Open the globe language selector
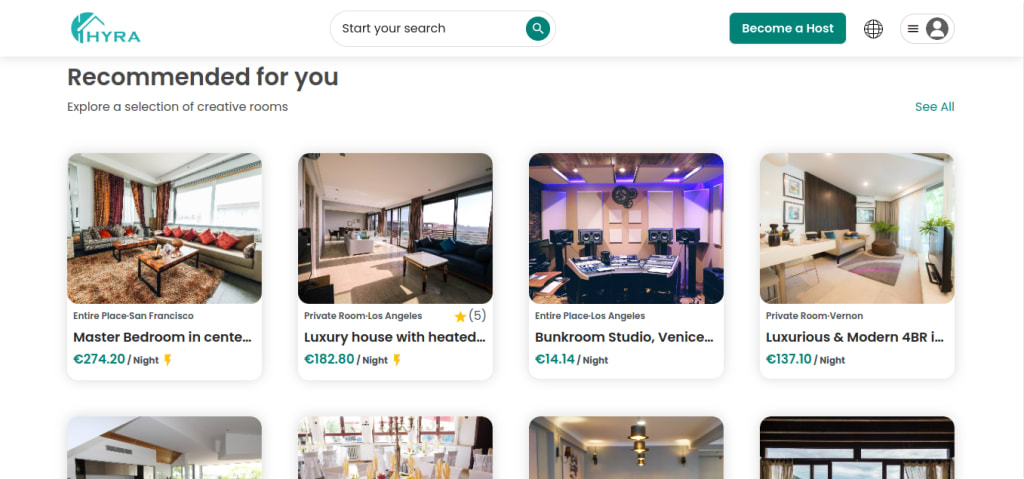The image size is (1024, 479). click(x=873, y=29)
